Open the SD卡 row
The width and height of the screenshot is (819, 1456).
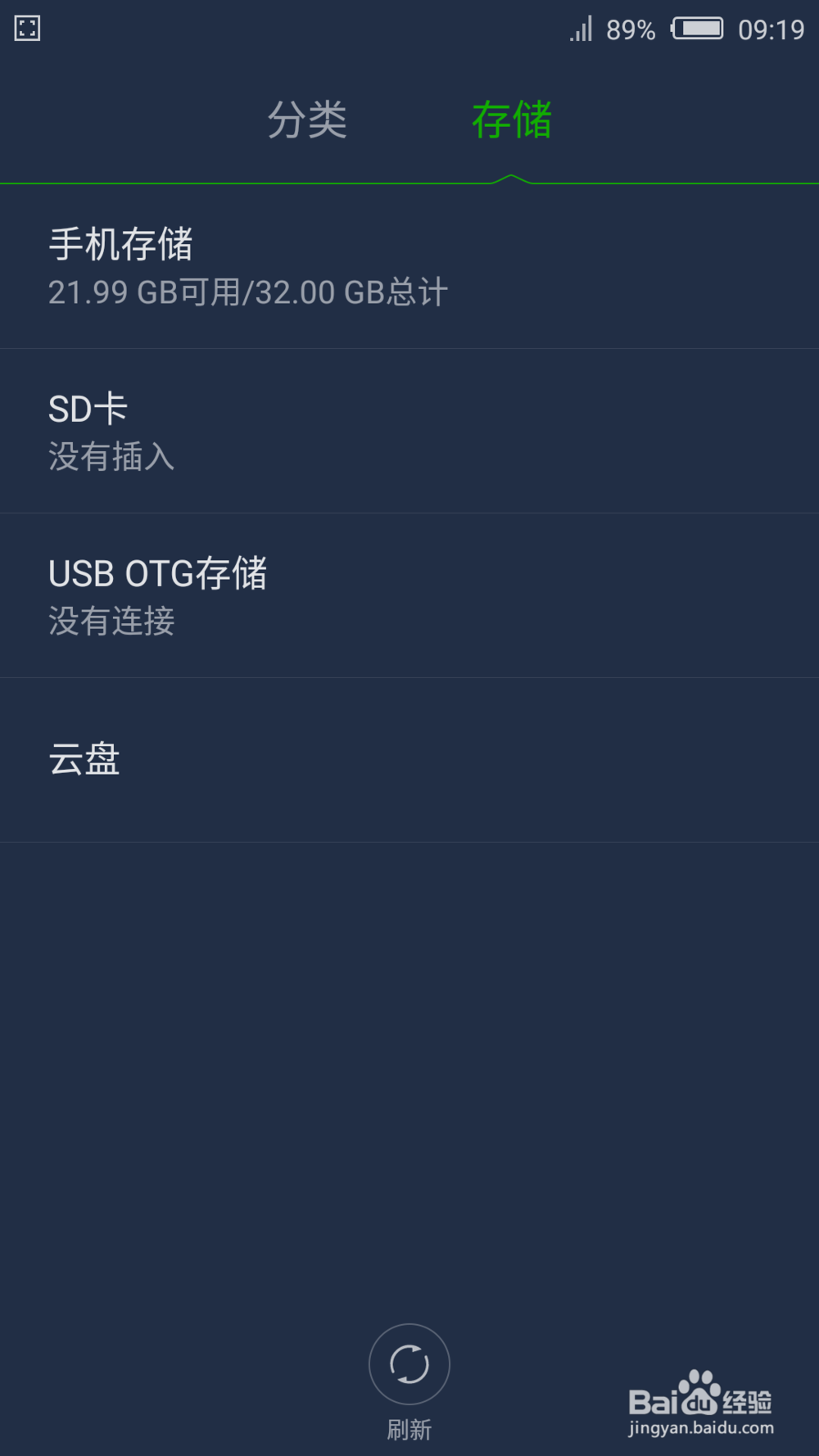409,432
